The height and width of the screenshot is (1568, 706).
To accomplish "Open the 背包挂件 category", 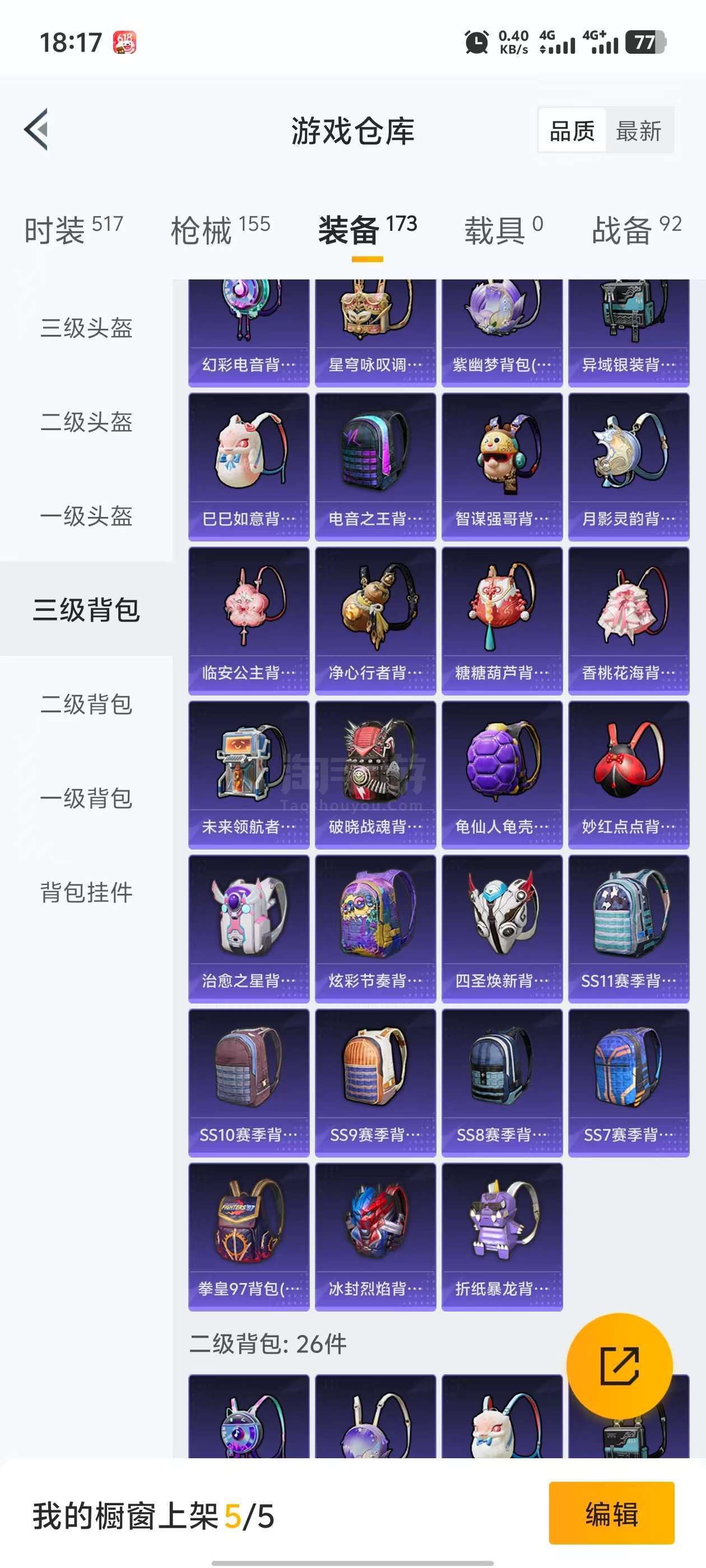I will coord(86,892).
